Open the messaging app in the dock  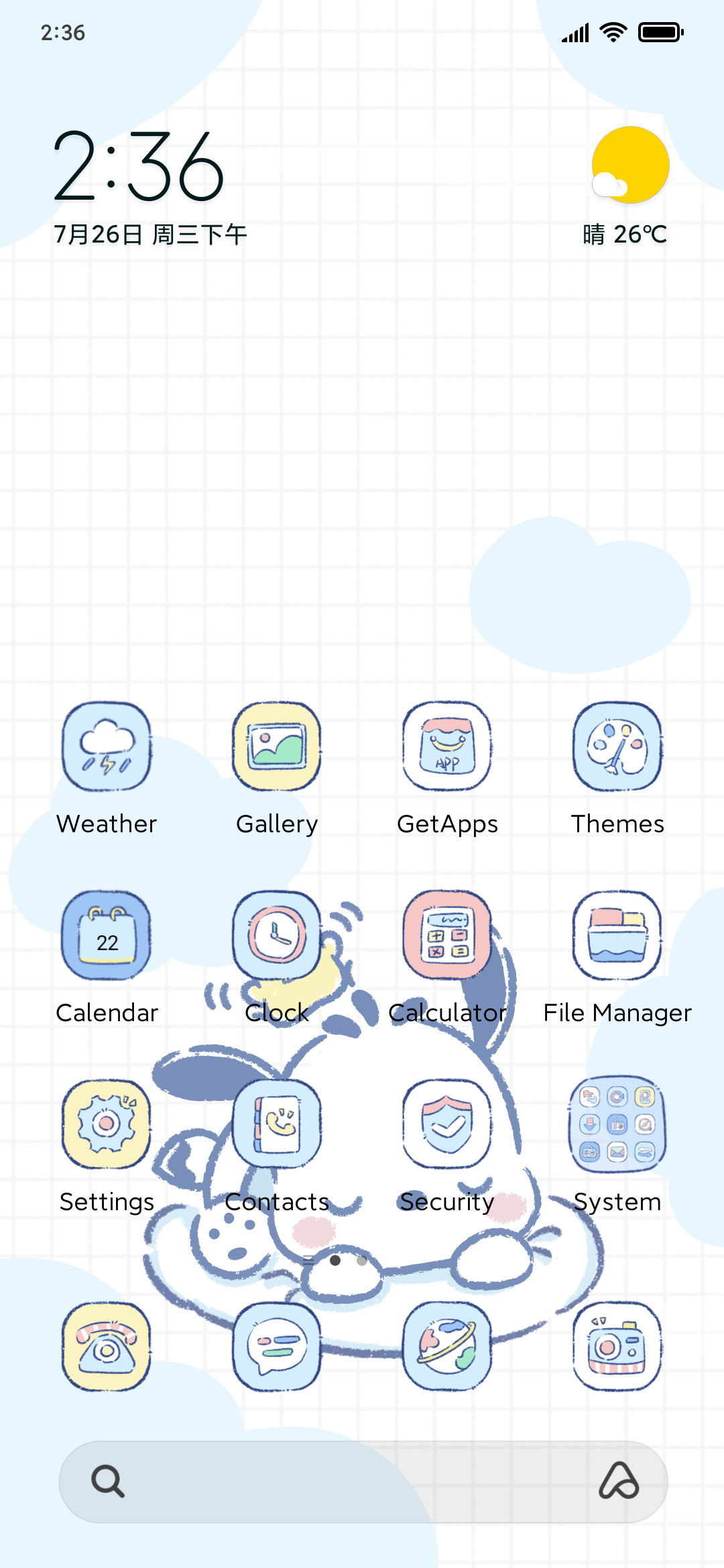click(277, 1346)
